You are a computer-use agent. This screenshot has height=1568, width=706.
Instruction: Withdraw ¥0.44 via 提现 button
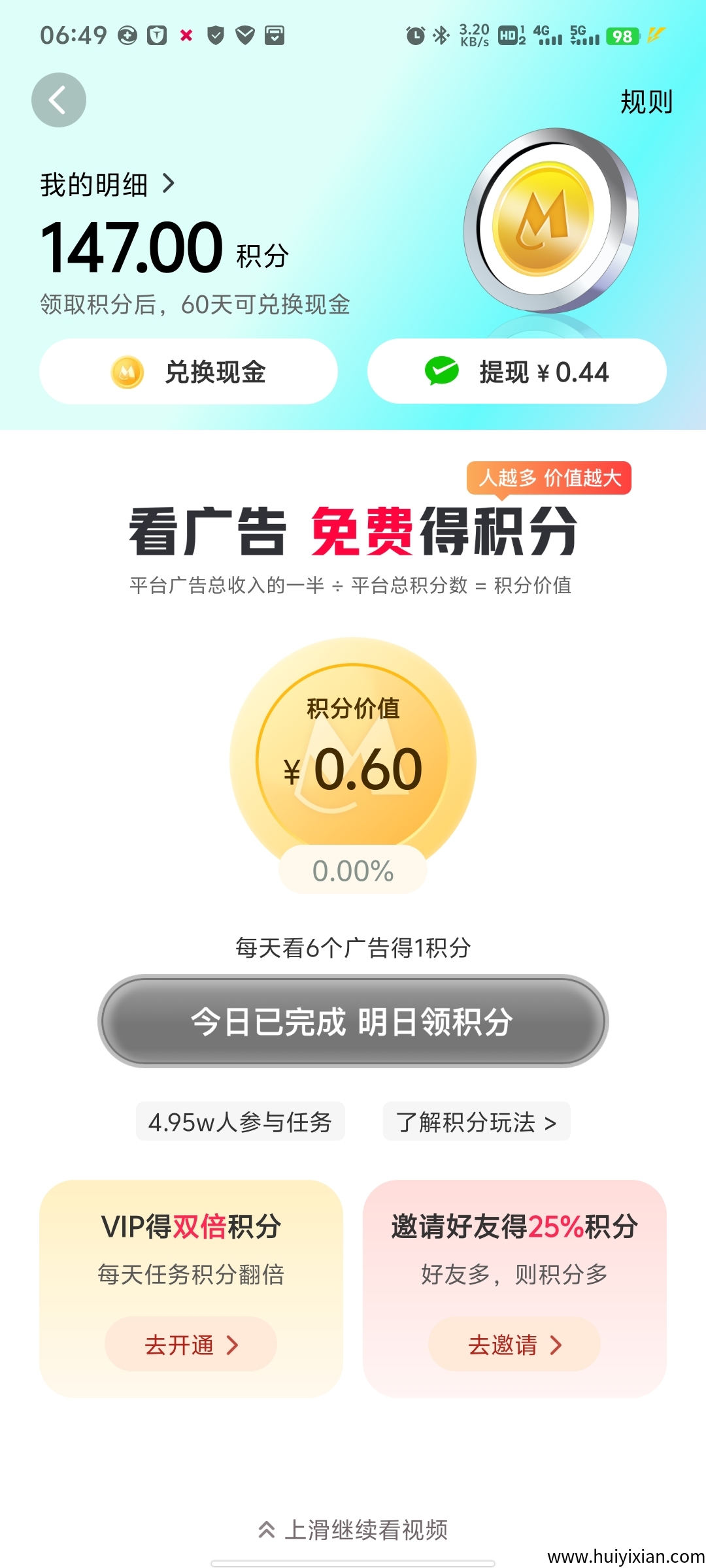[x=516, y=372]
